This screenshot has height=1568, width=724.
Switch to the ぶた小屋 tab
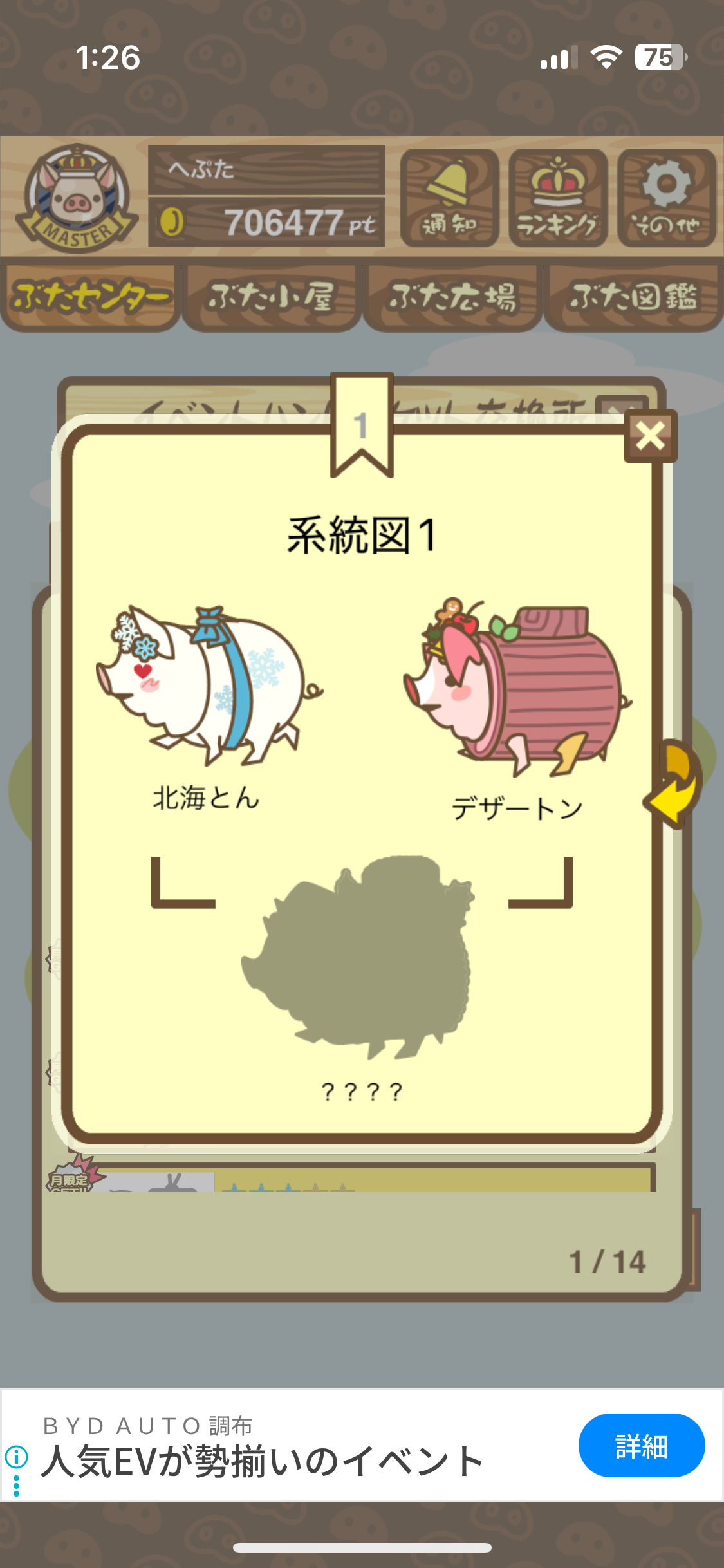point(271,297)
